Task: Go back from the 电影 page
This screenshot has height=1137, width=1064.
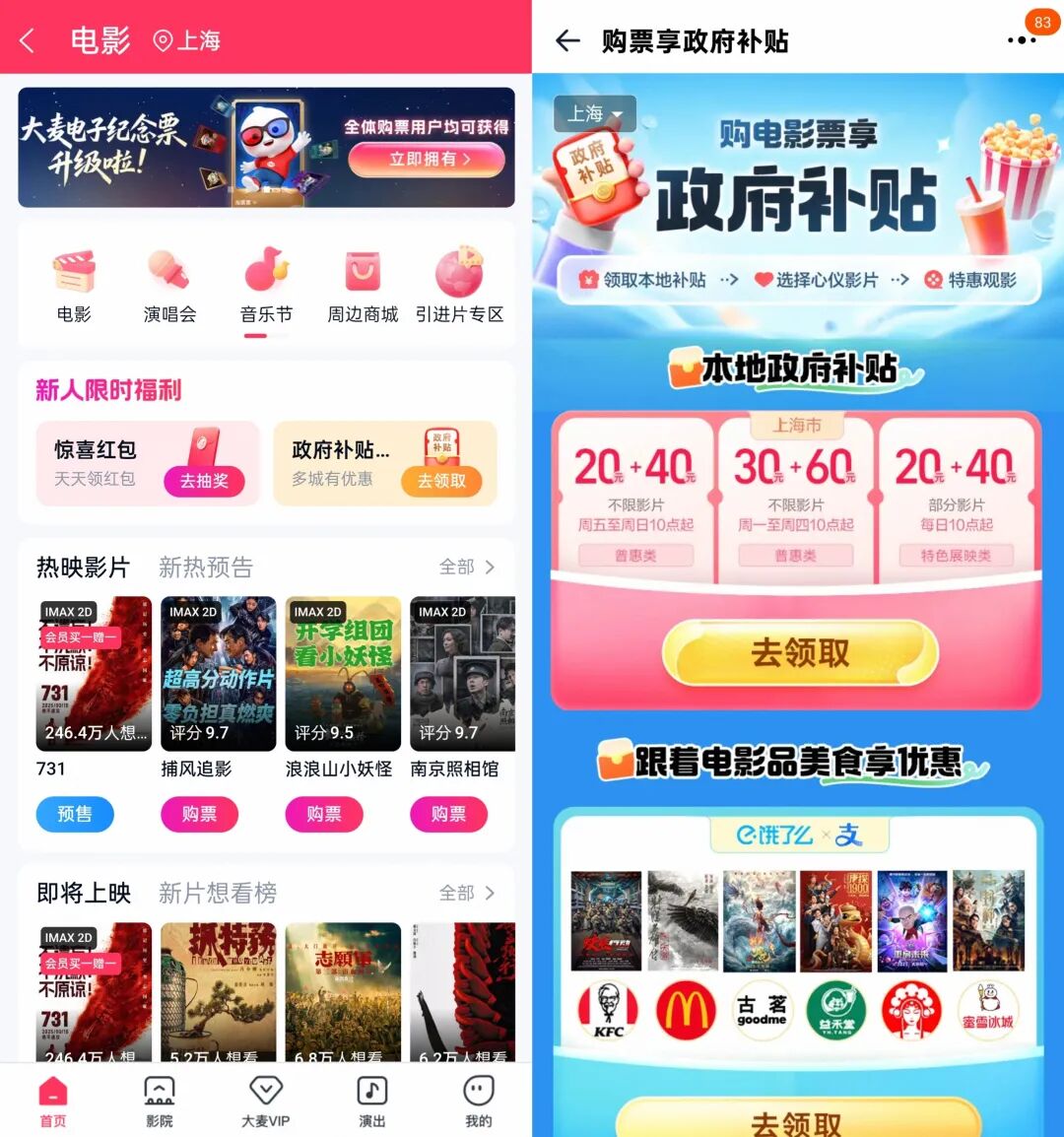Action: click(x=28, y=40)
